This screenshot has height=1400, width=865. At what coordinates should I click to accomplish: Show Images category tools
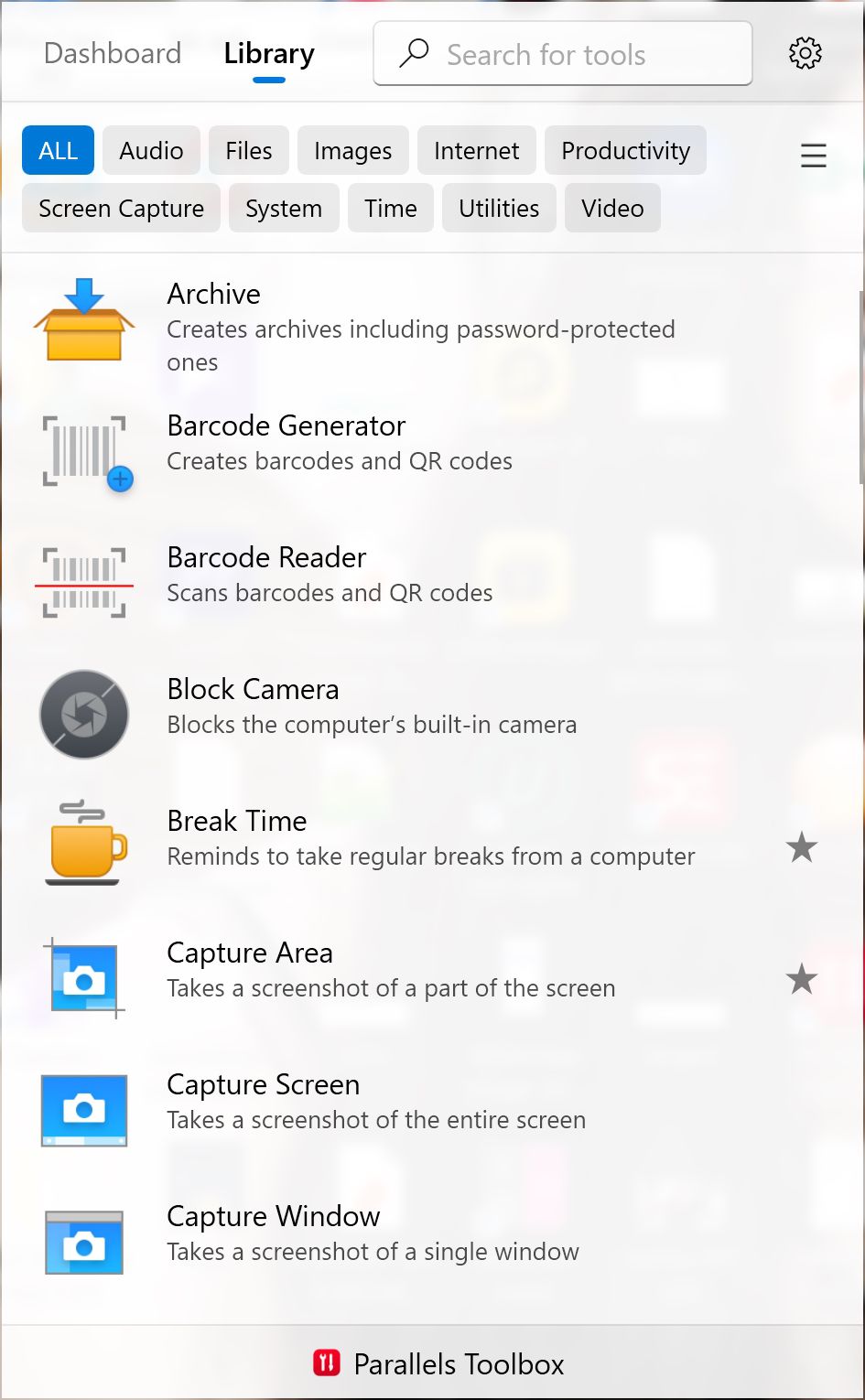352,151
